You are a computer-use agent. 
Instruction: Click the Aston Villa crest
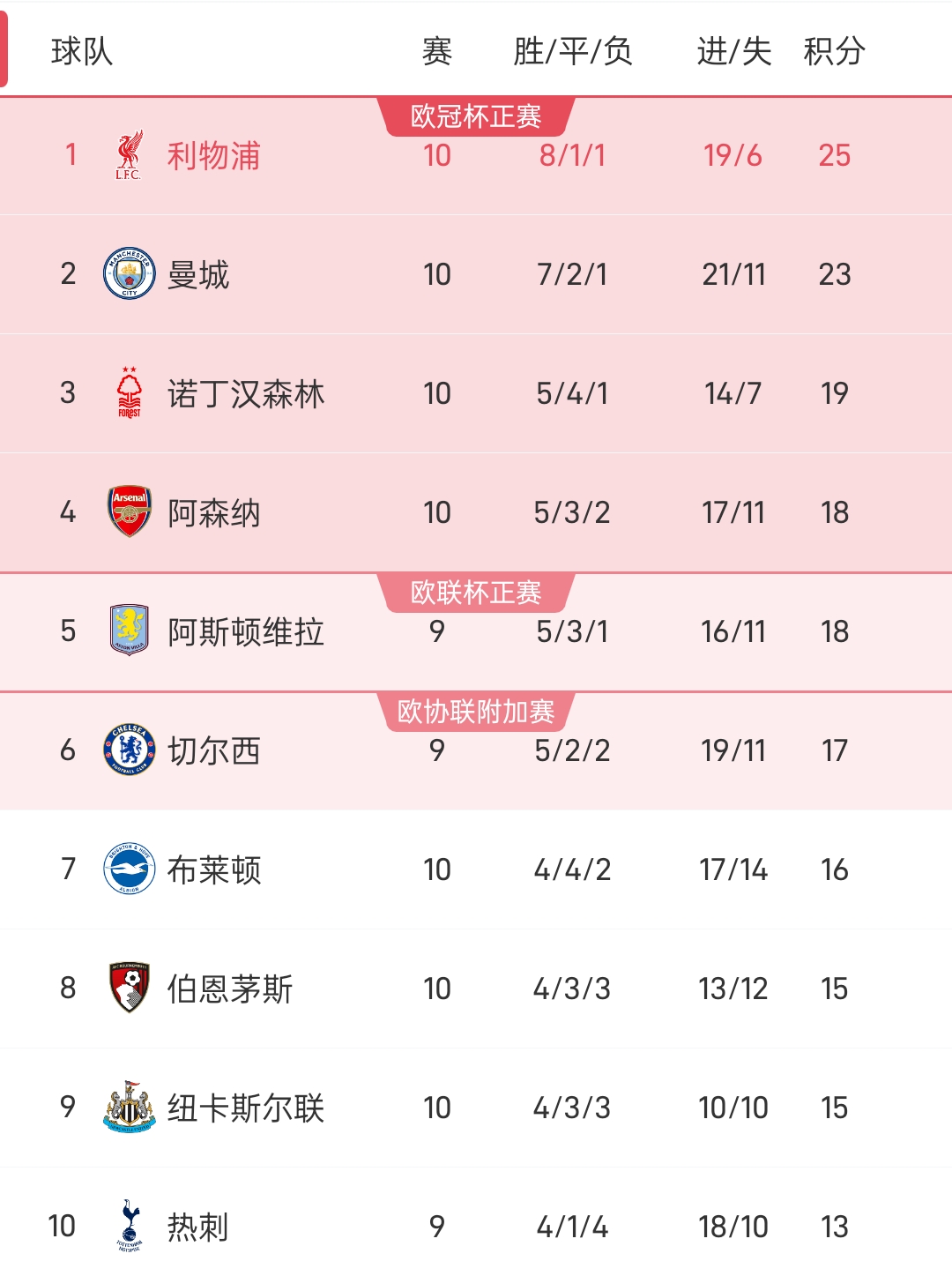129,631
